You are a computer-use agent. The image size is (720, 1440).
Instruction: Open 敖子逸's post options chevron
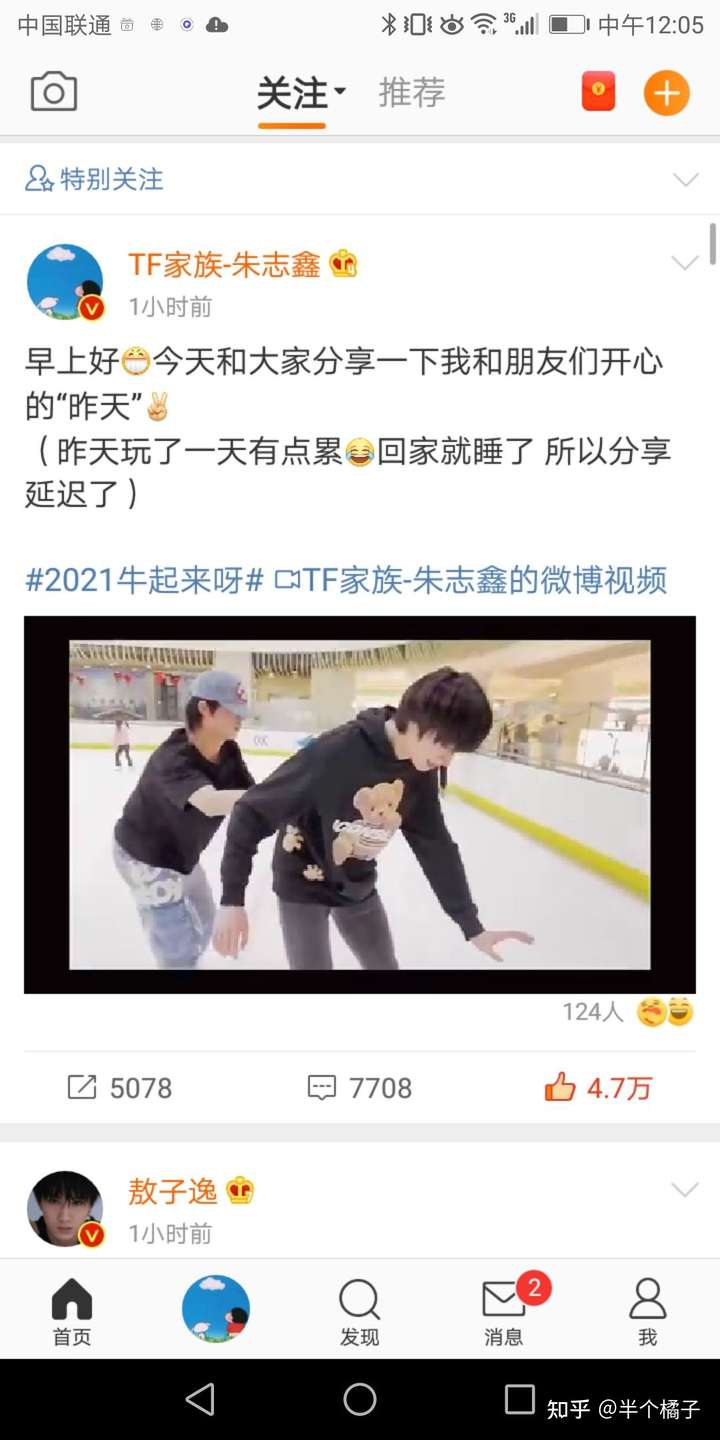[x=685, y=1190]
